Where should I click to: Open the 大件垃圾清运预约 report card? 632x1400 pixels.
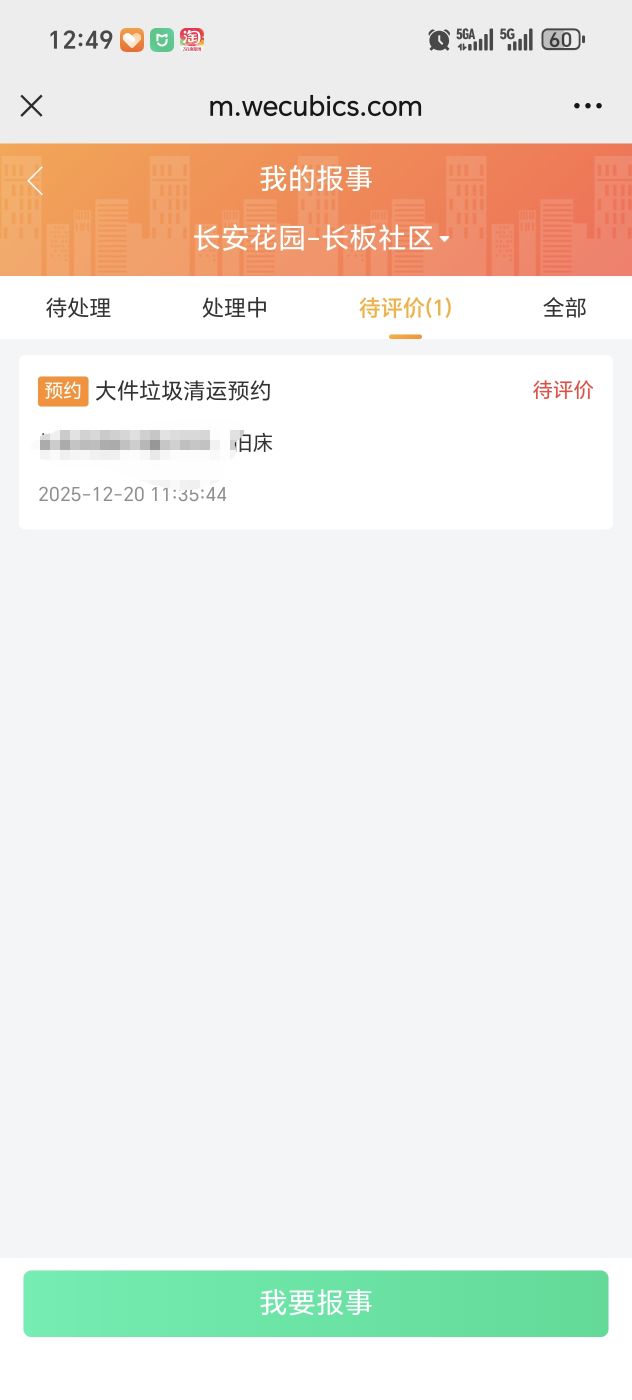[x=316, y=441]
